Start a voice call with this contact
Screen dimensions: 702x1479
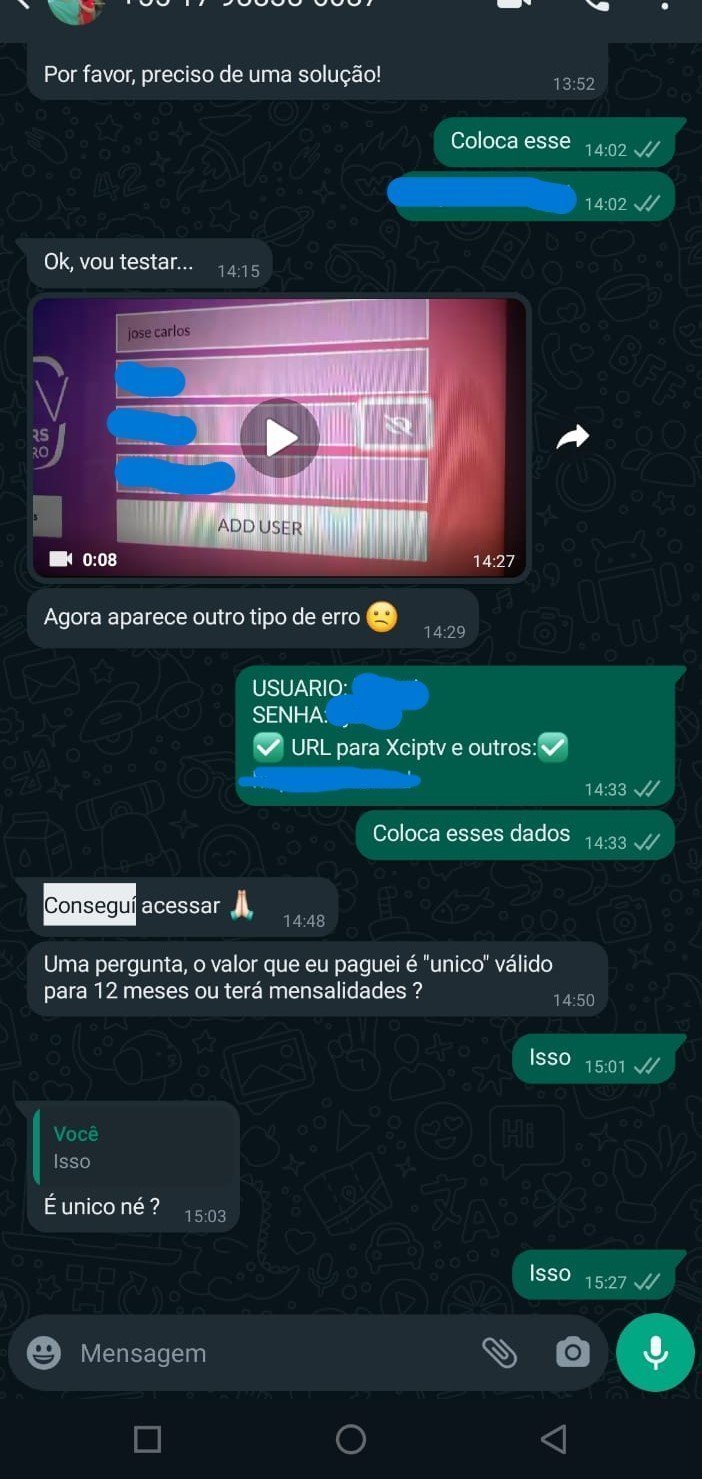596,4
